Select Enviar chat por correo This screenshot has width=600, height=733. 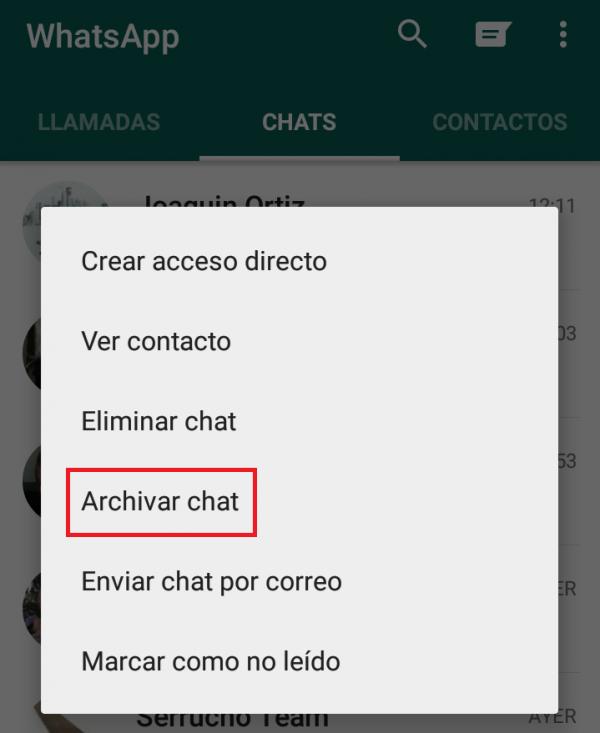pyautogui.click(x=211, y=581)
